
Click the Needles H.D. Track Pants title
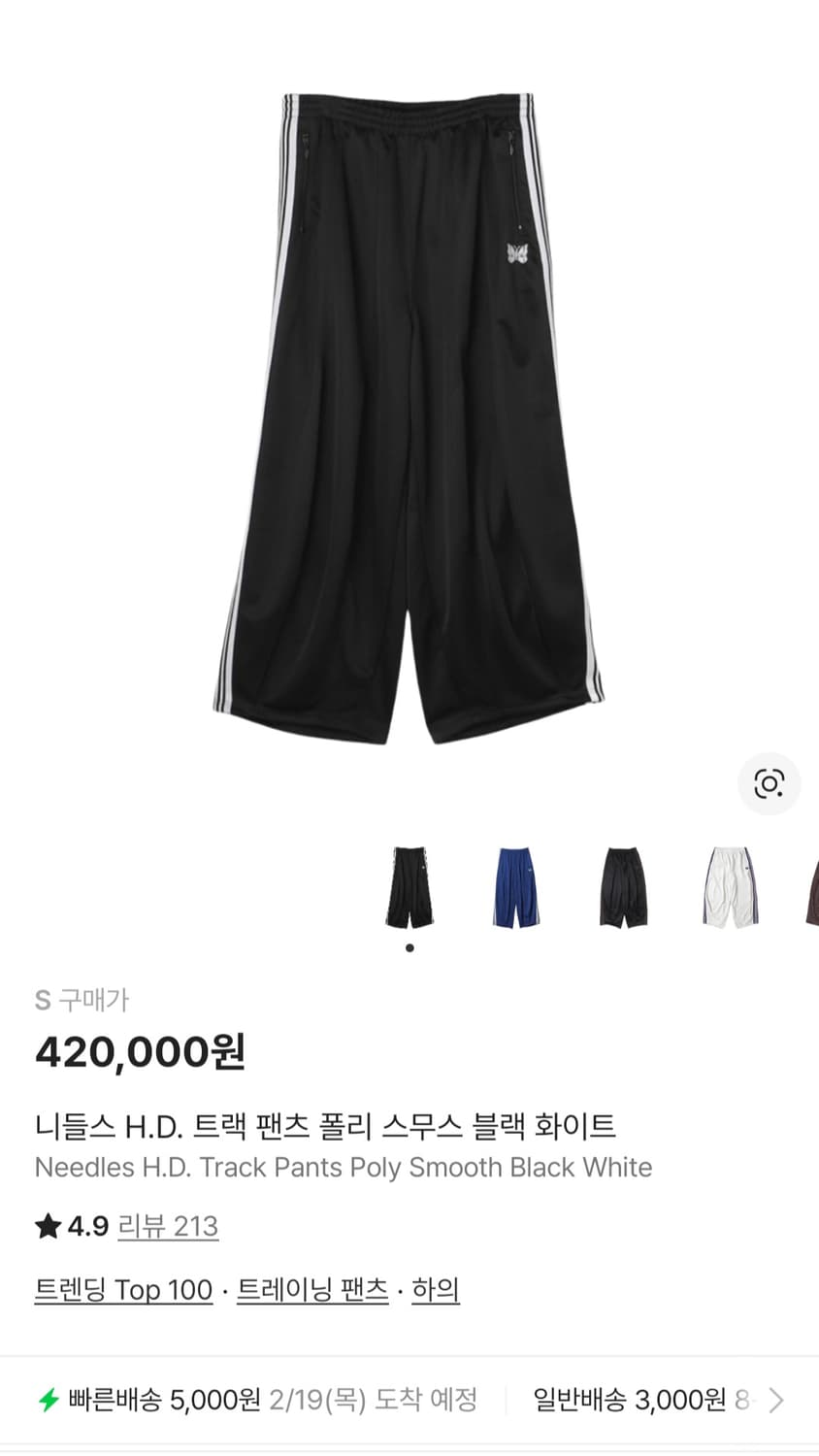point(344,1167)
